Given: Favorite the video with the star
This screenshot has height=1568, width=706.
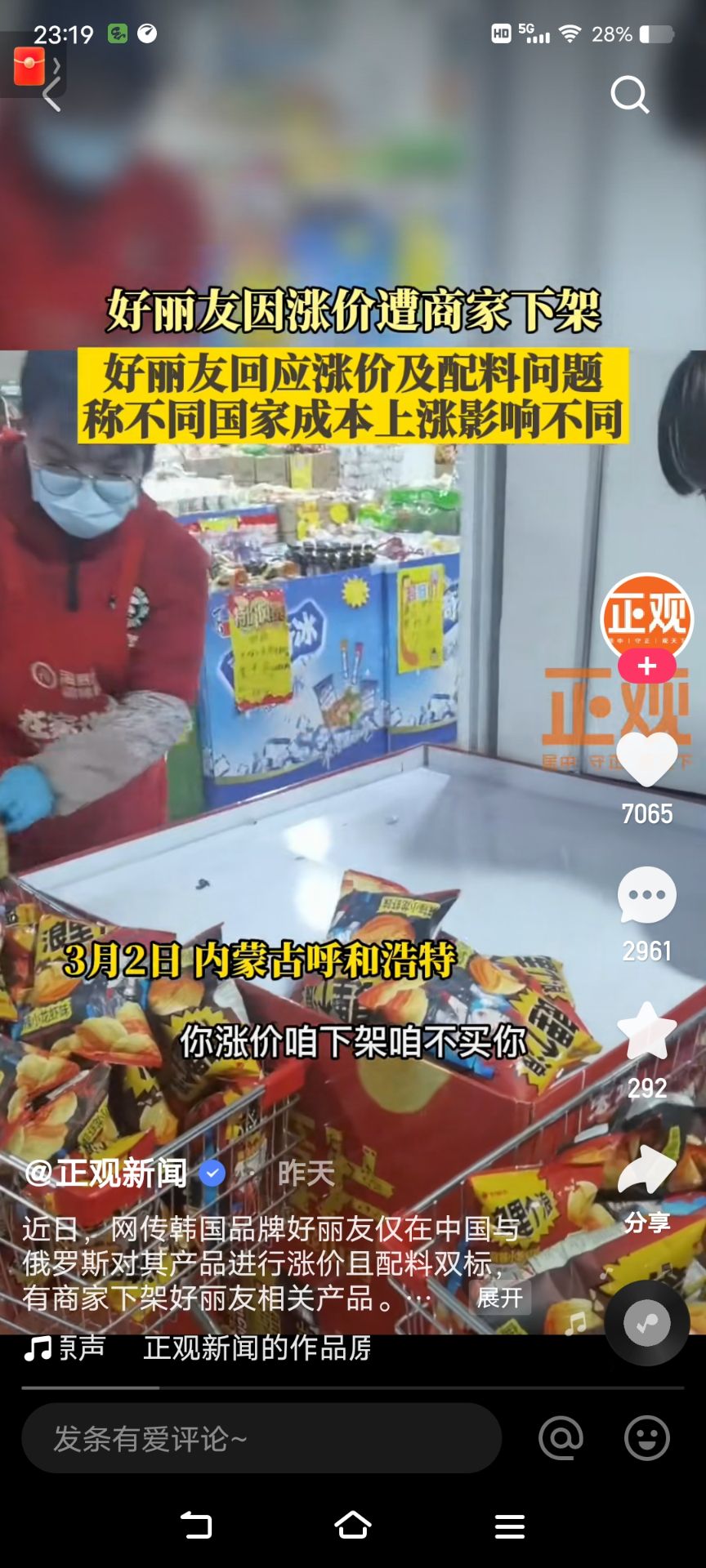Looking at the screenshot, I should pyautogui.click(x=646, y=1031).
